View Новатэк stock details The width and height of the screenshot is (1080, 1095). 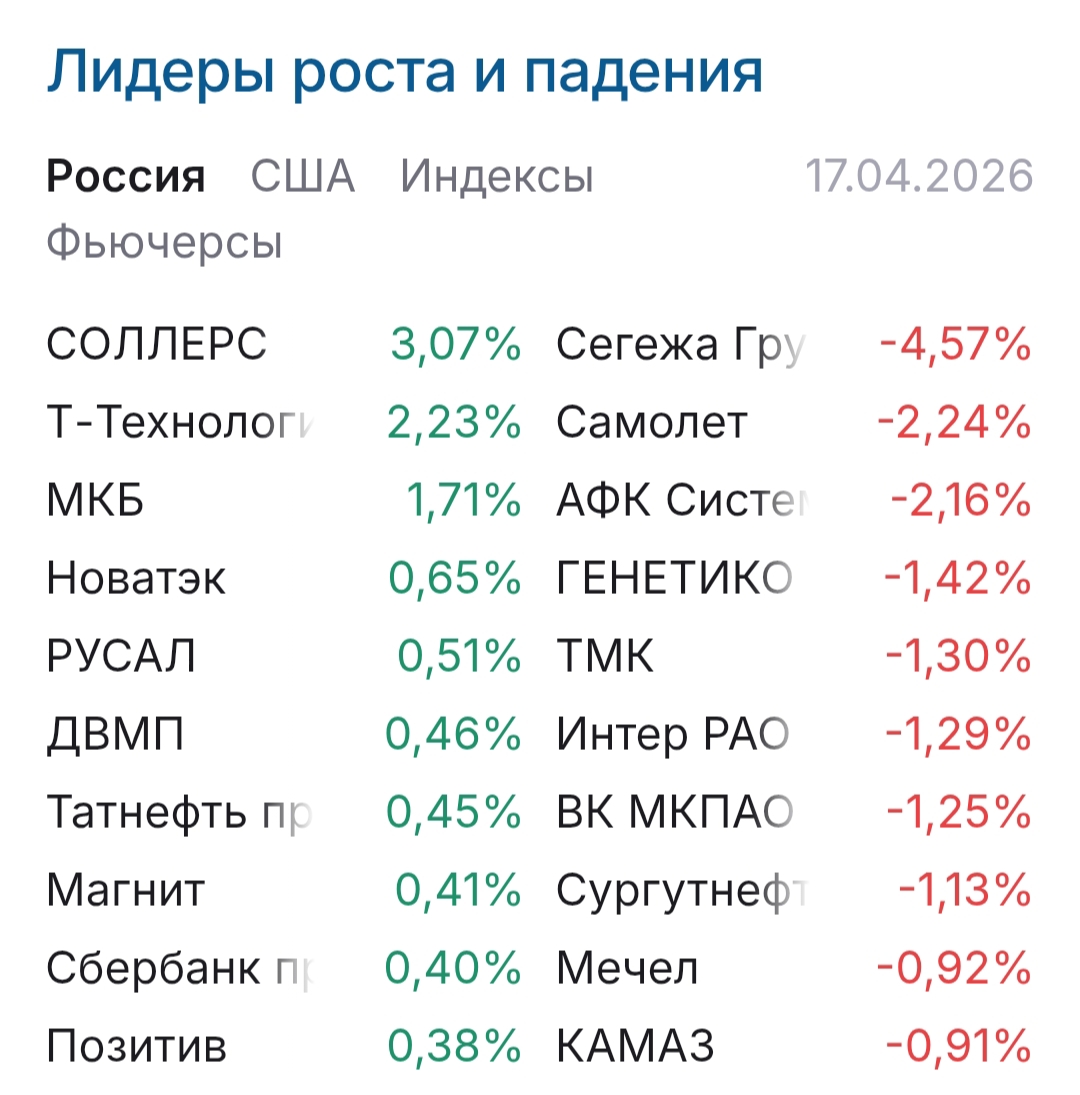137,578
